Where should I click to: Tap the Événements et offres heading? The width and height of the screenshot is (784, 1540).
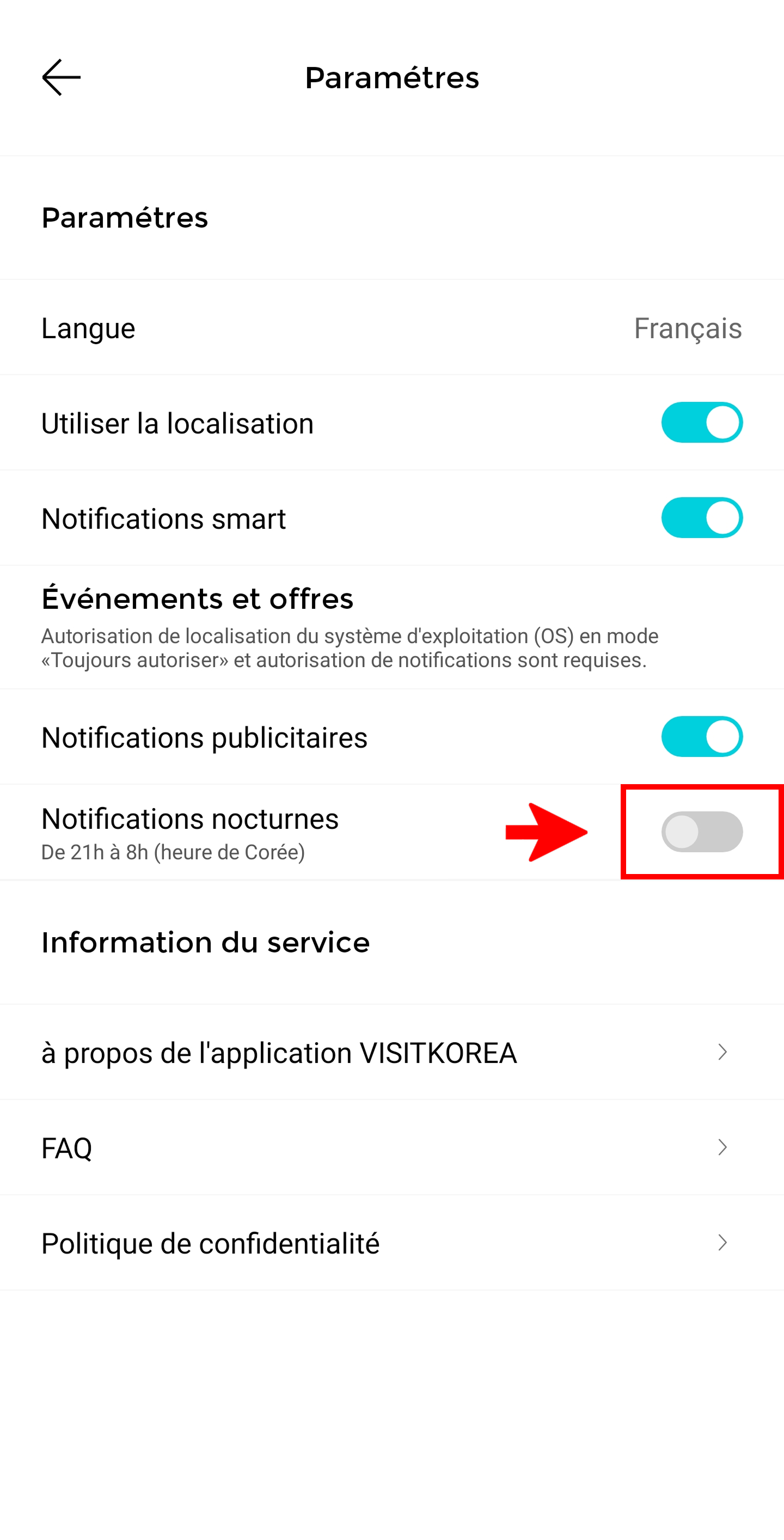coord(197,598)
